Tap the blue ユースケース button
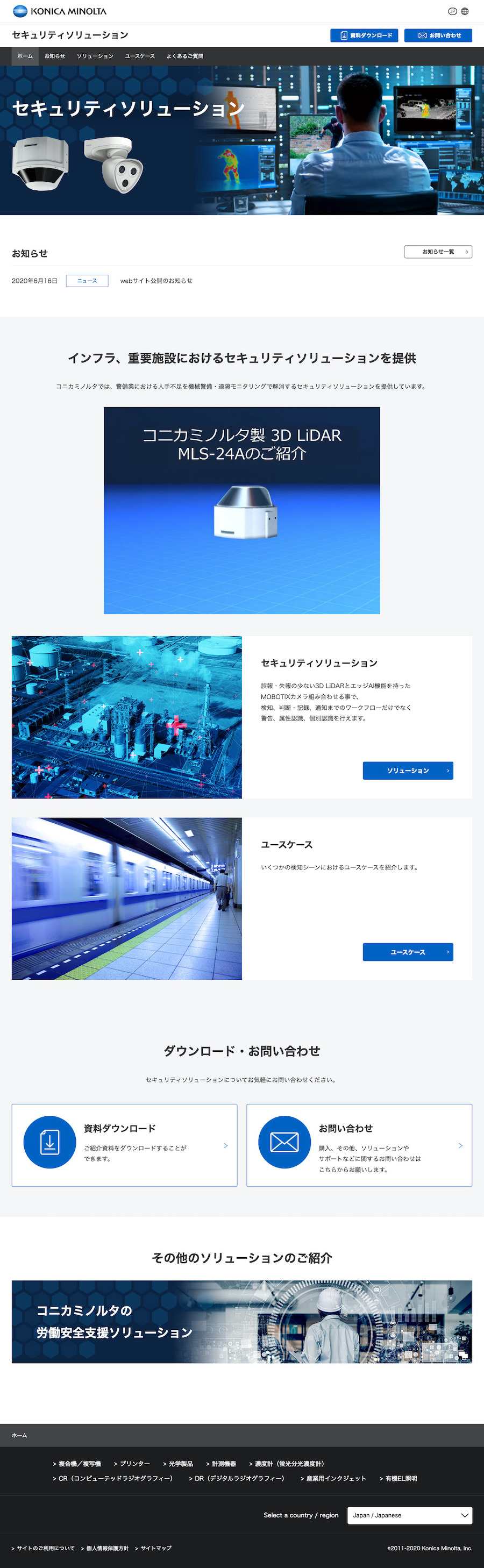The image size is (484, 1568). 408,952
